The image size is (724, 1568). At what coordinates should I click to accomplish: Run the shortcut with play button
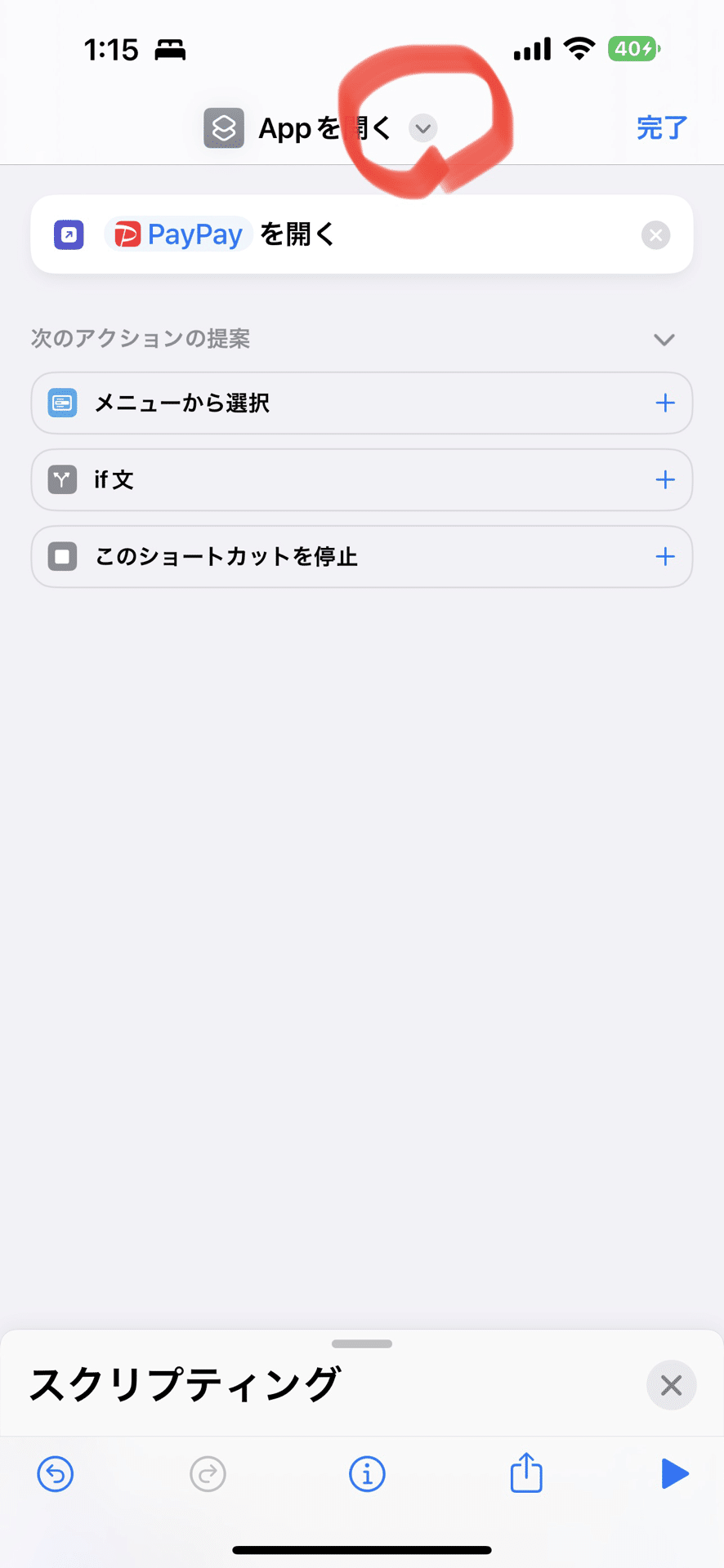click(x=675, y=1474)
